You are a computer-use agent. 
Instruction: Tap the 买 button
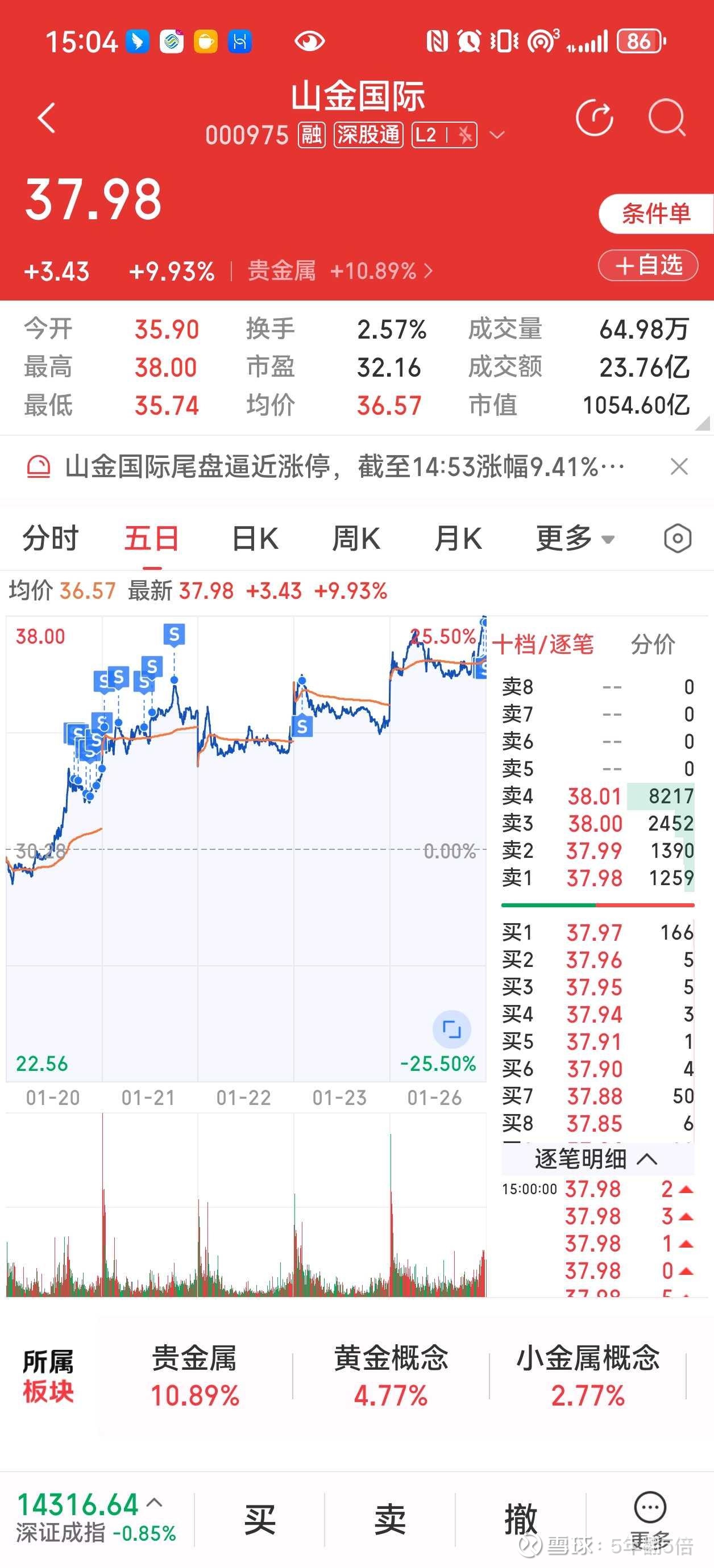click(260, 1520)
